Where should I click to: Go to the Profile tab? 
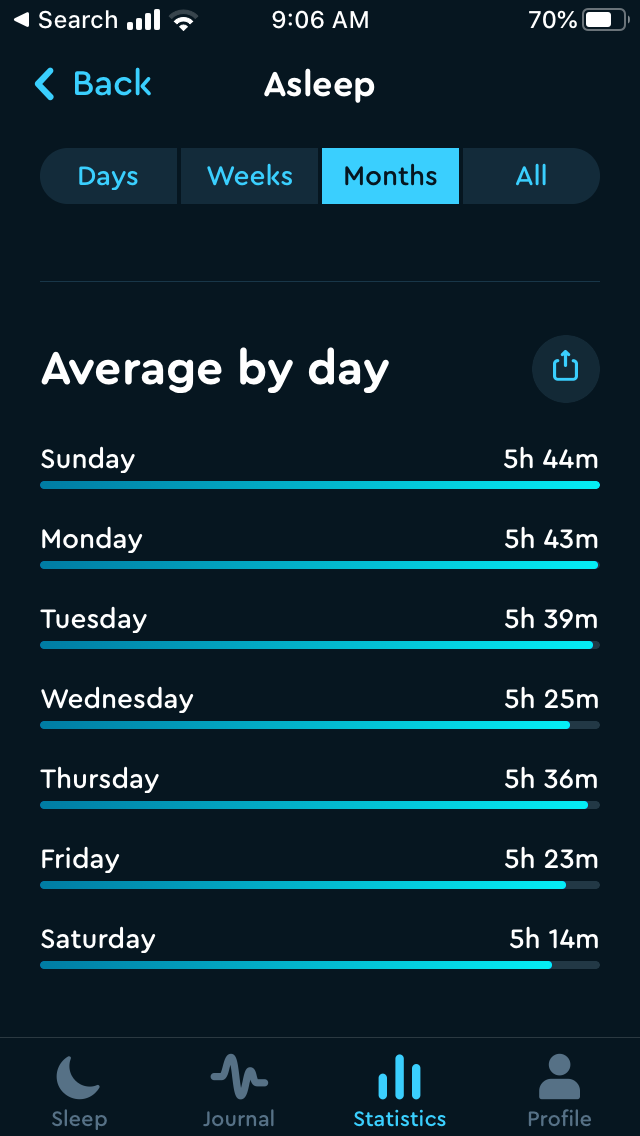click(x=560, y=1090)
